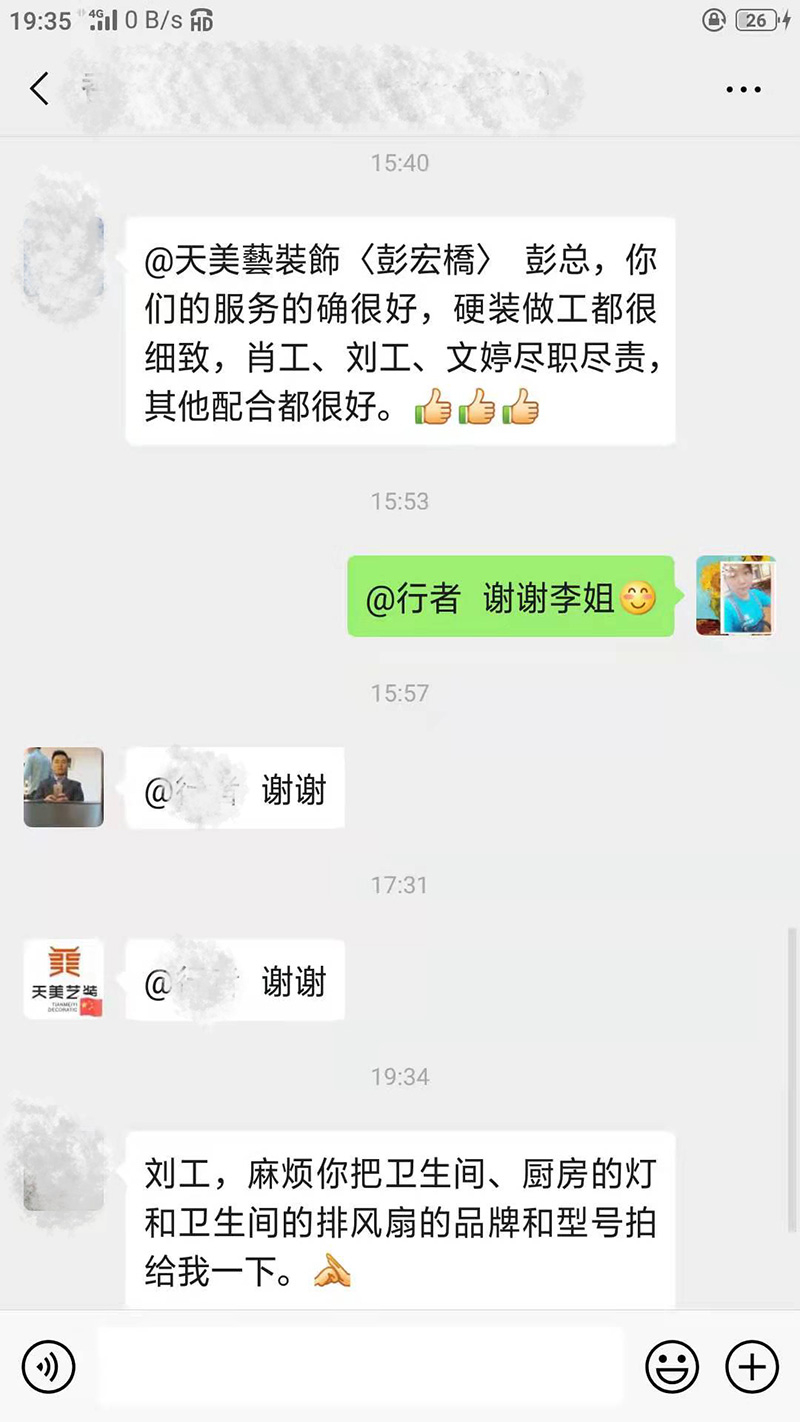The image size is (800, 1422).
Task: Open the emoji sticker panel
Action: [x=671, y=1367]
